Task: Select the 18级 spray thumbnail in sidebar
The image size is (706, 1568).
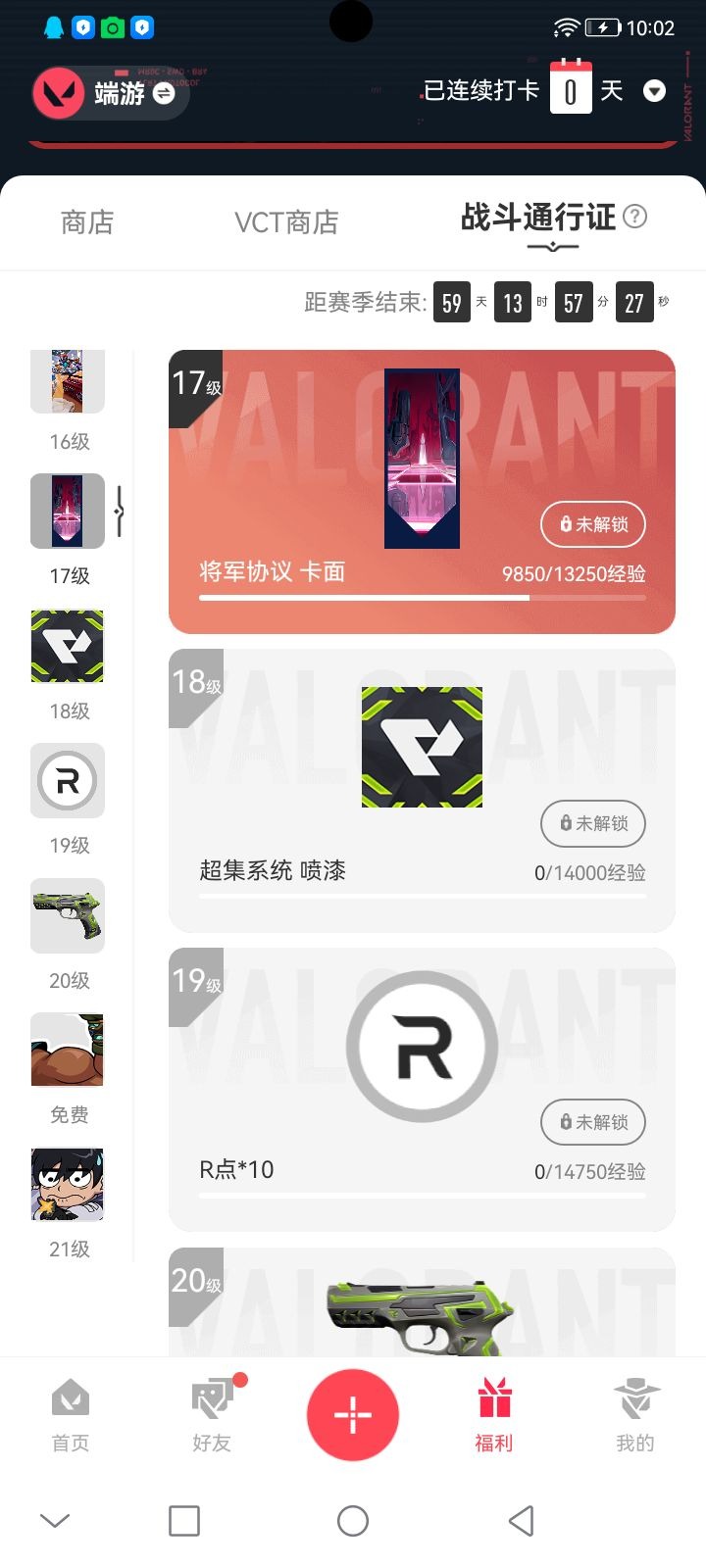Action: (68, 647)
